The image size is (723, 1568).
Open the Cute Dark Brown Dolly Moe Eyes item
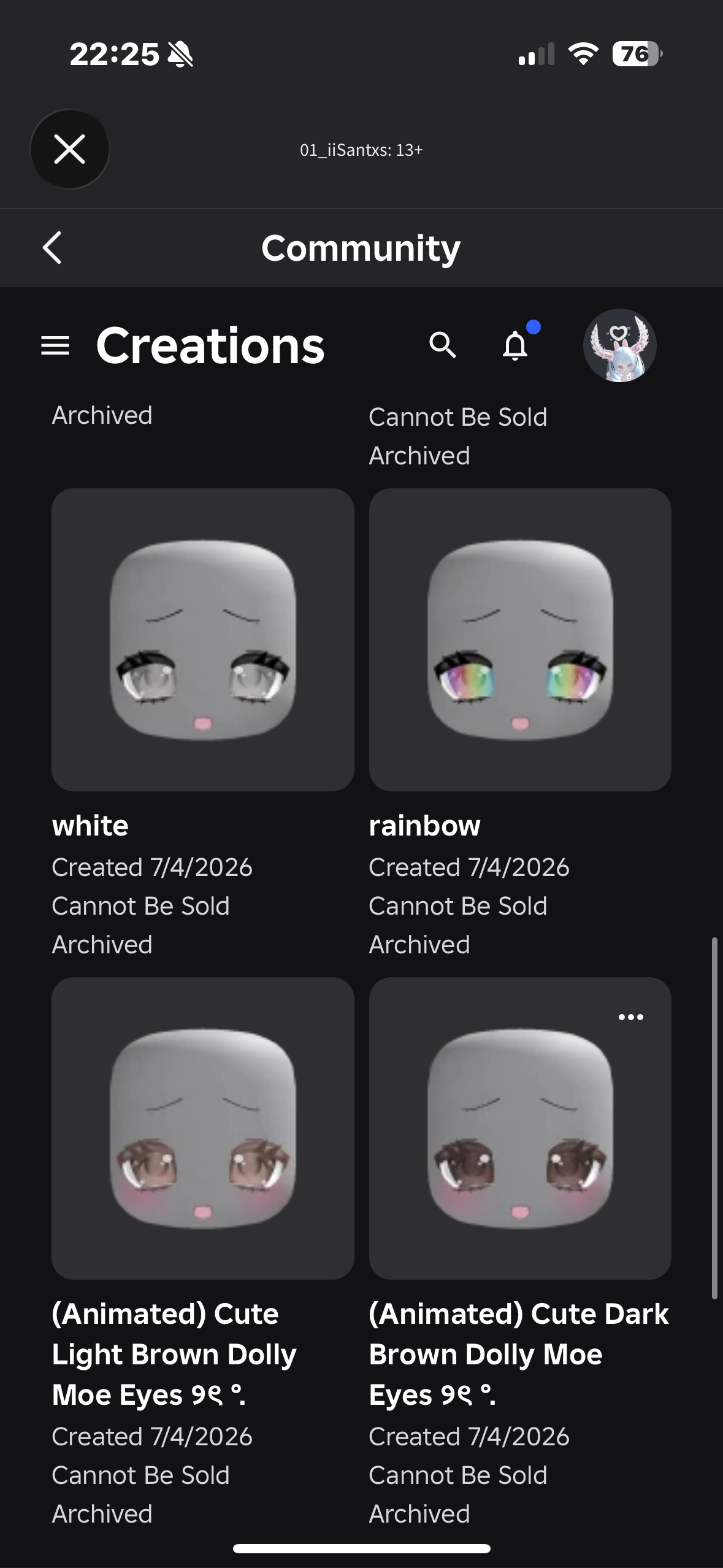pos(520,1128)
